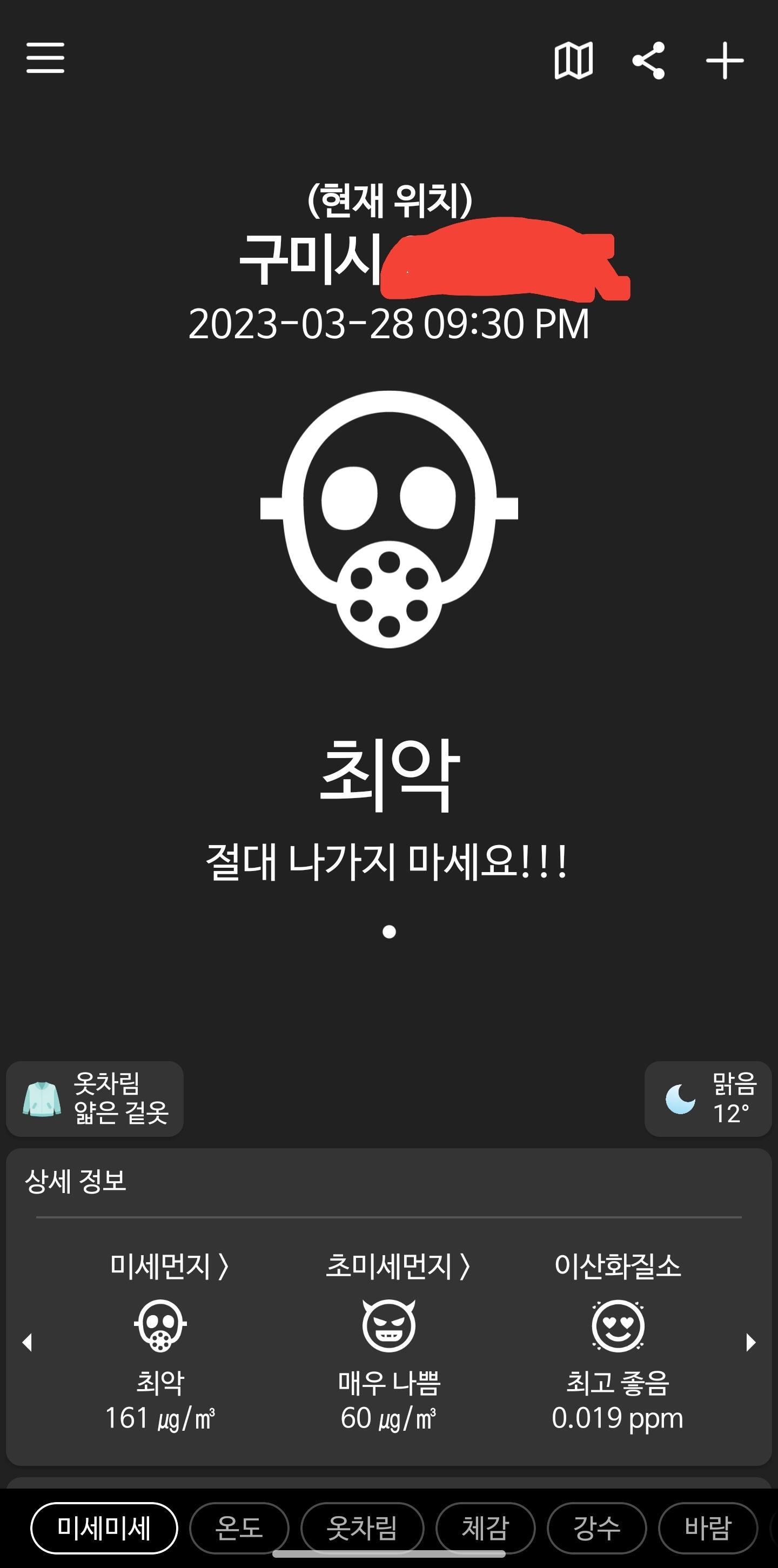This screenshot has height=1568, width=778.
Task: Open the 맑음 12° weather card
Action: pyautogui.click(x=708, y=1098)
